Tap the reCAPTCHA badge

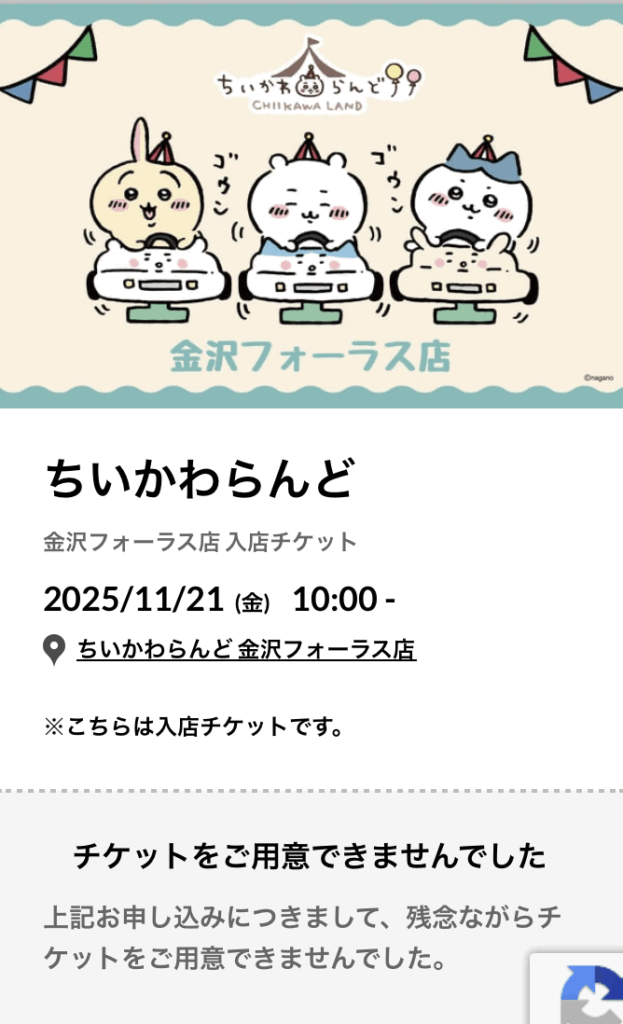(590, 992)
